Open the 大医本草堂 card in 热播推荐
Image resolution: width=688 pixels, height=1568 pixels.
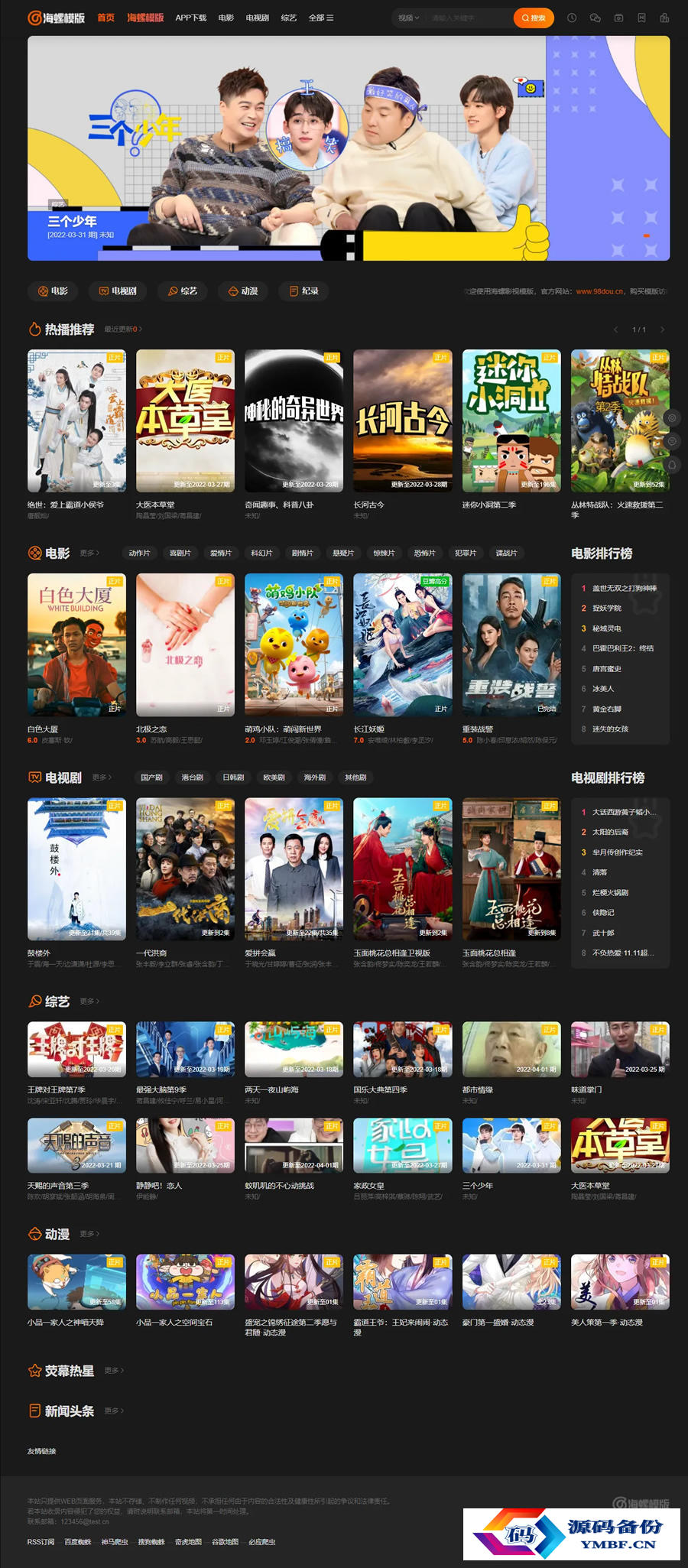coord(185,420)
